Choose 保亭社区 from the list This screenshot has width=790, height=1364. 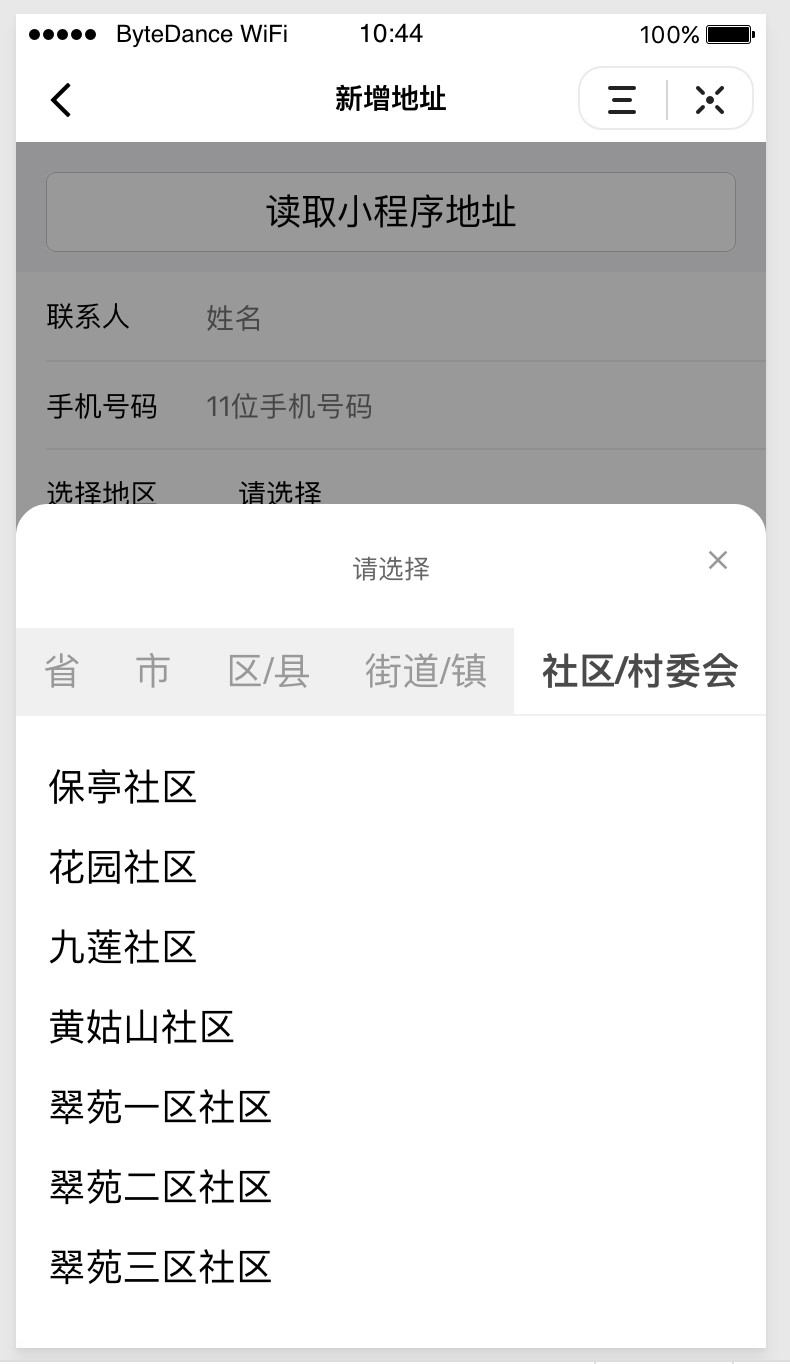pyautogui.click(x=123, y=787)
